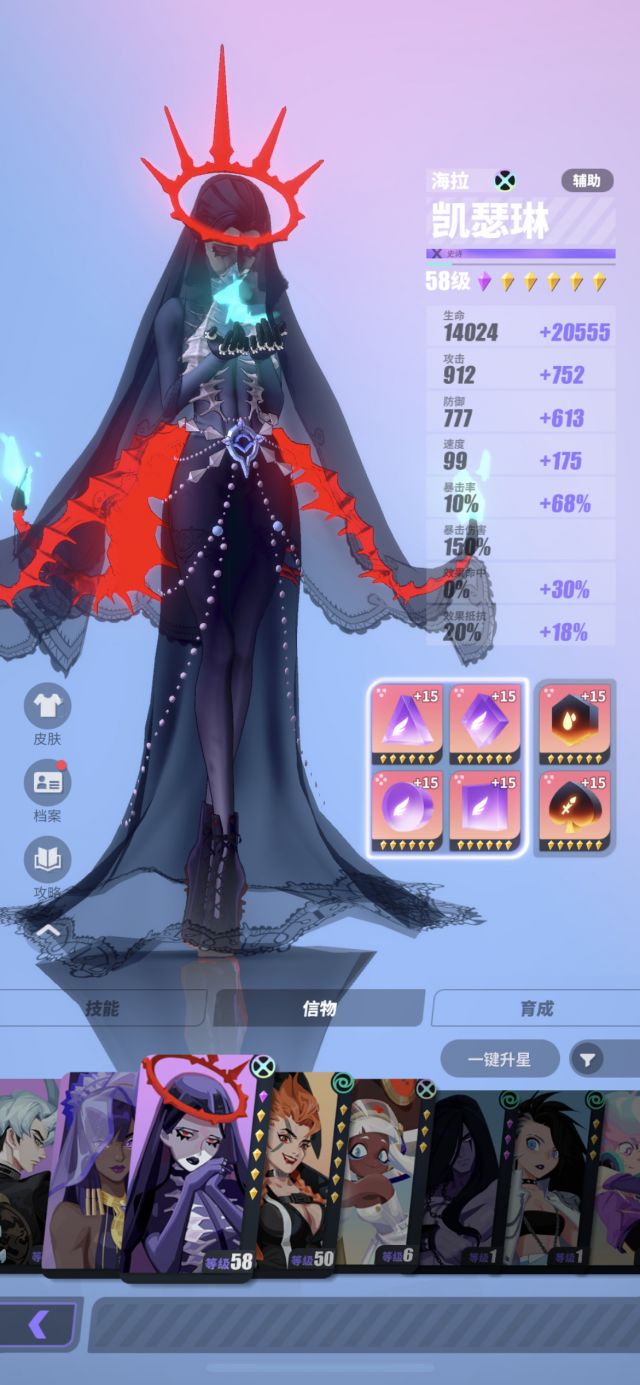Switch to the 育成 tab
The image size is (640, 1385).
click(536, 1008)
